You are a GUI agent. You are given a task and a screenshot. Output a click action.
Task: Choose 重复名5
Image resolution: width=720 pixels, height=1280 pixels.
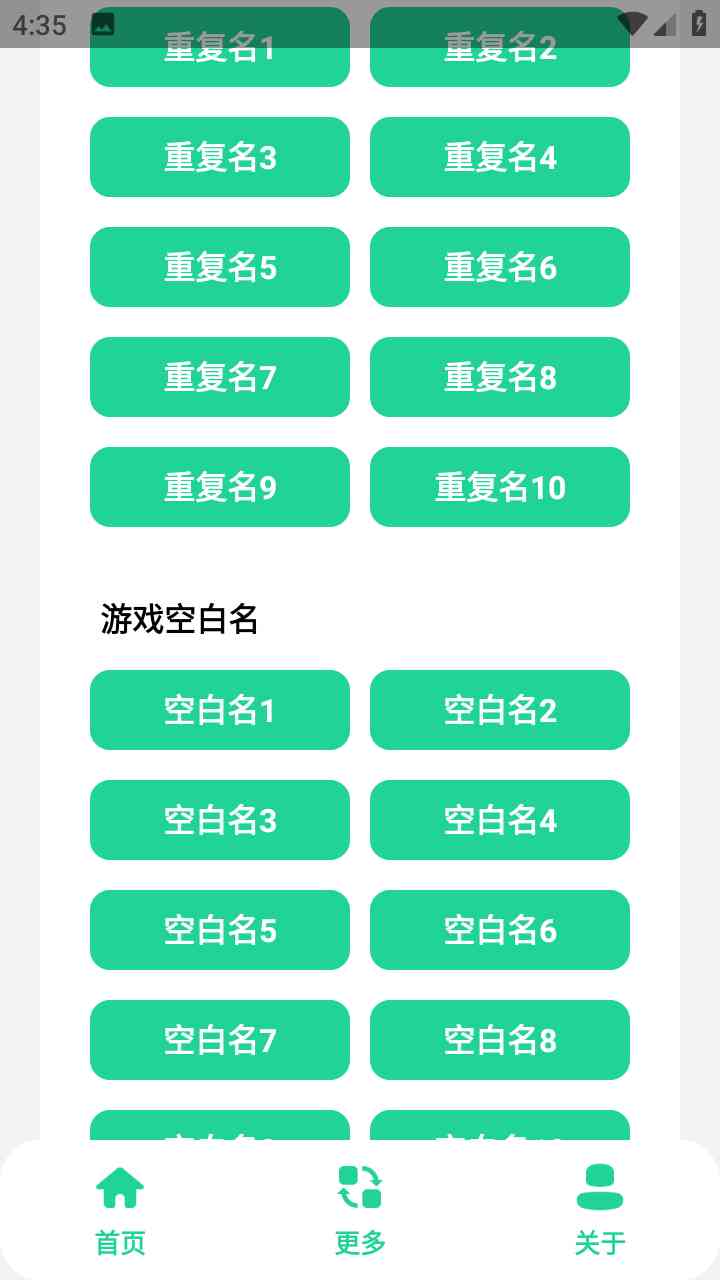click(x=220, y=267)
